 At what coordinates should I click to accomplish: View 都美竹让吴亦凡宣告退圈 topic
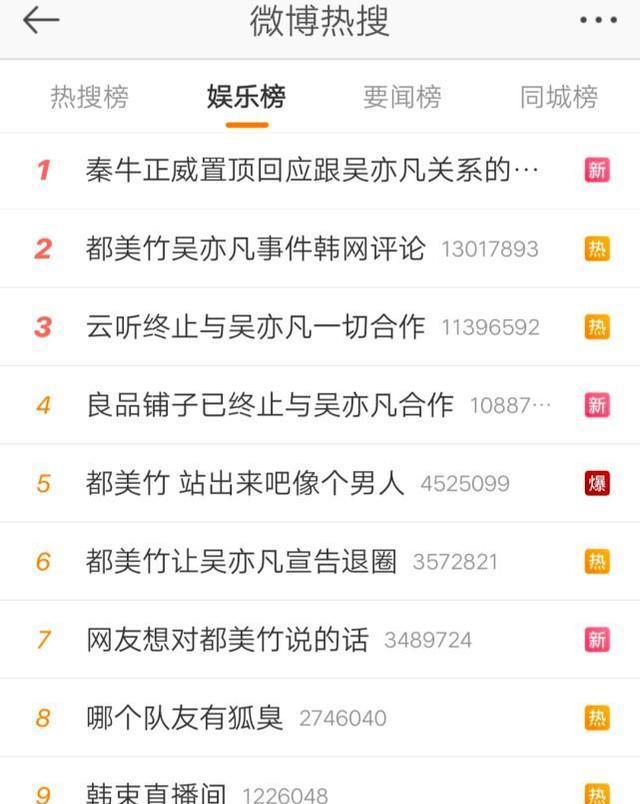[241, 562]
